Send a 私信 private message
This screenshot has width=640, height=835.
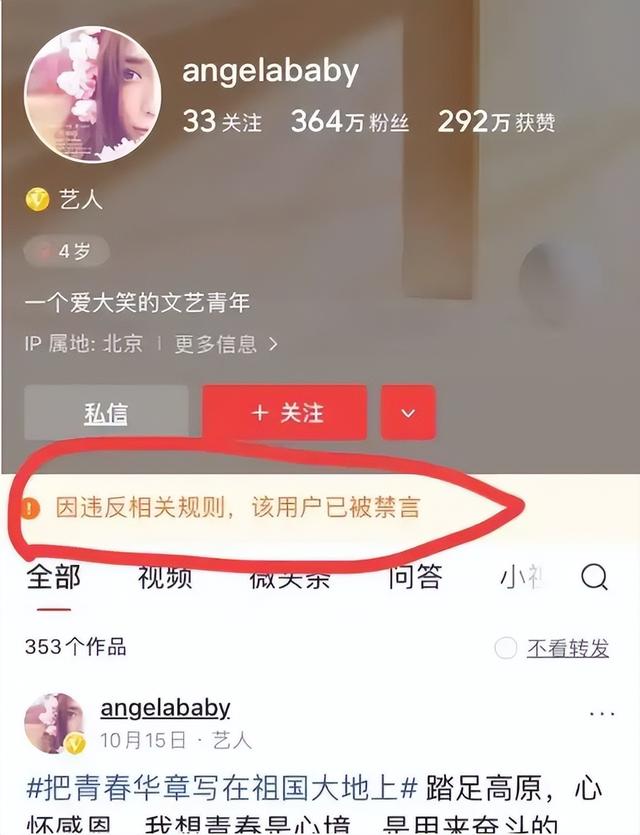(106, 412)
